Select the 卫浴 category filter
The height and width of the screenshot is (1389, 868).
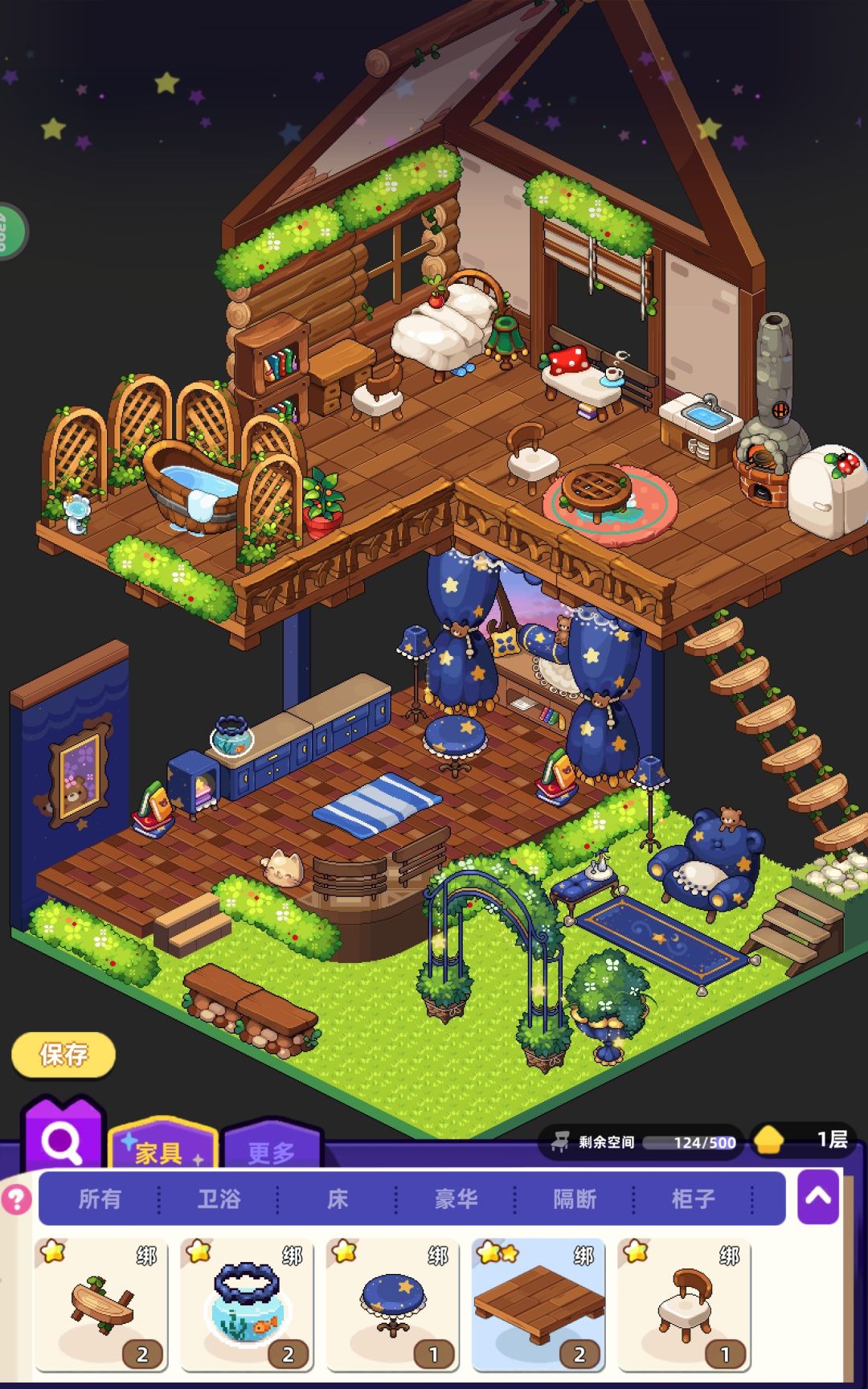coord(219,1198)
